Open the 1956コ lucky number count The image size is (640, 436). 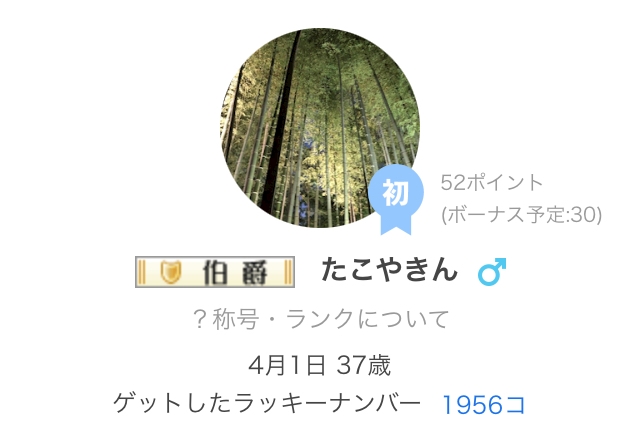(x=484, y=405)
